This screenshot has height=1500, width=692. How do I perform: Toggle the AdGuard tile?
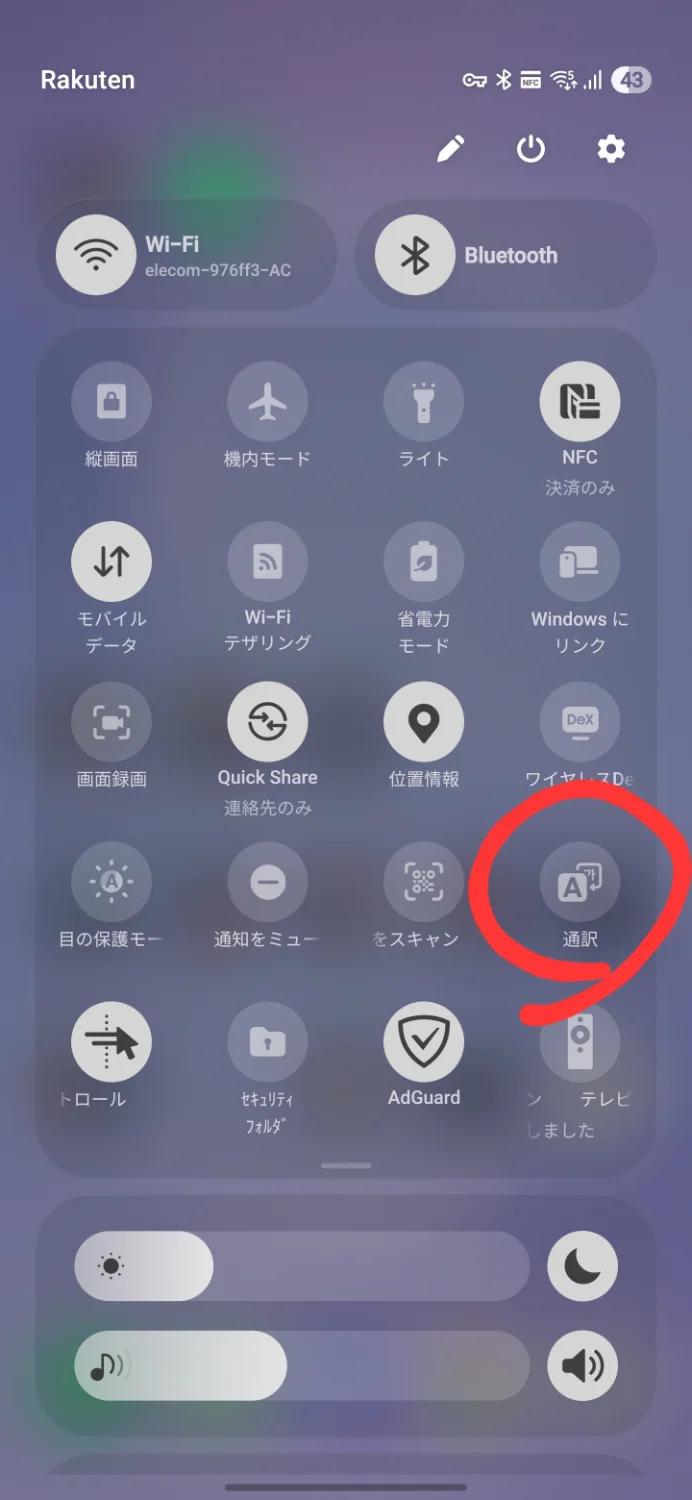coord(423,1042)
